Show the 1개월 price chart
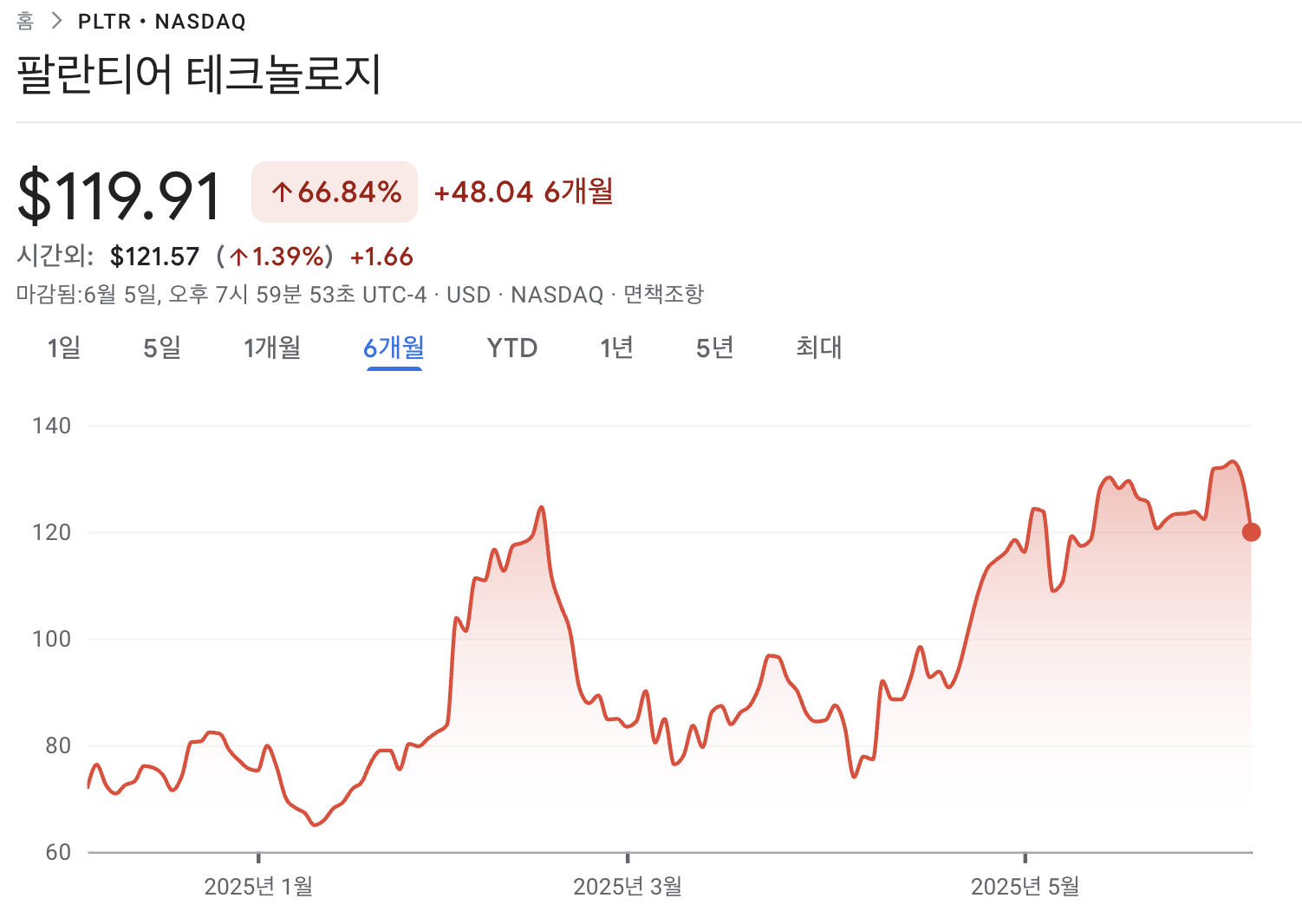Image resolution: width=1302 pixels, height=924 pixels. 271,348
